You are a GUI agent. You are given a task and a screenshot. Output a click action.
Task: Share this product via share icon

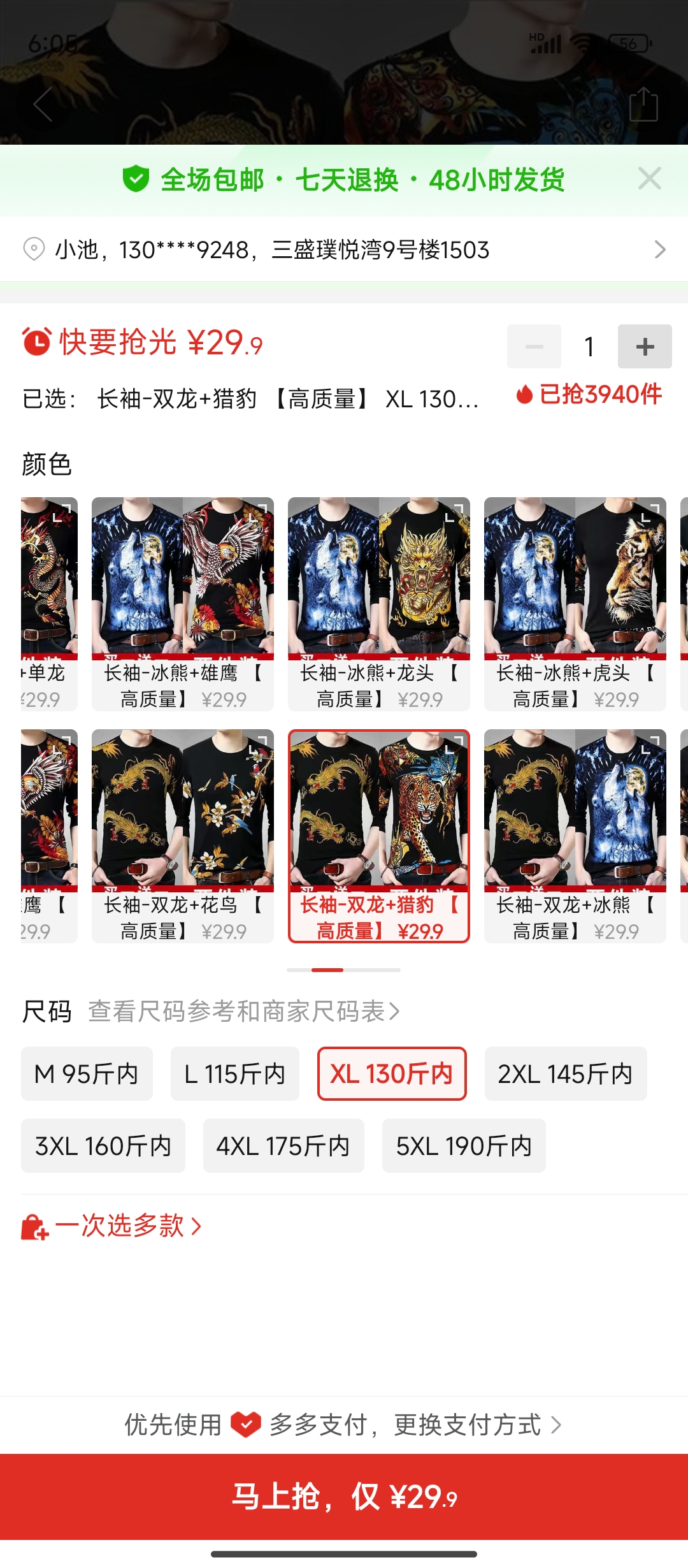(x=643, y=105)
